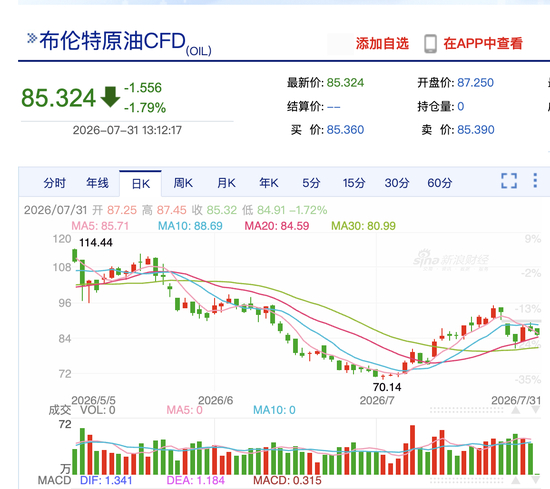
Task: Switch to the 月K chart tab
Action: tap(226, 183)
